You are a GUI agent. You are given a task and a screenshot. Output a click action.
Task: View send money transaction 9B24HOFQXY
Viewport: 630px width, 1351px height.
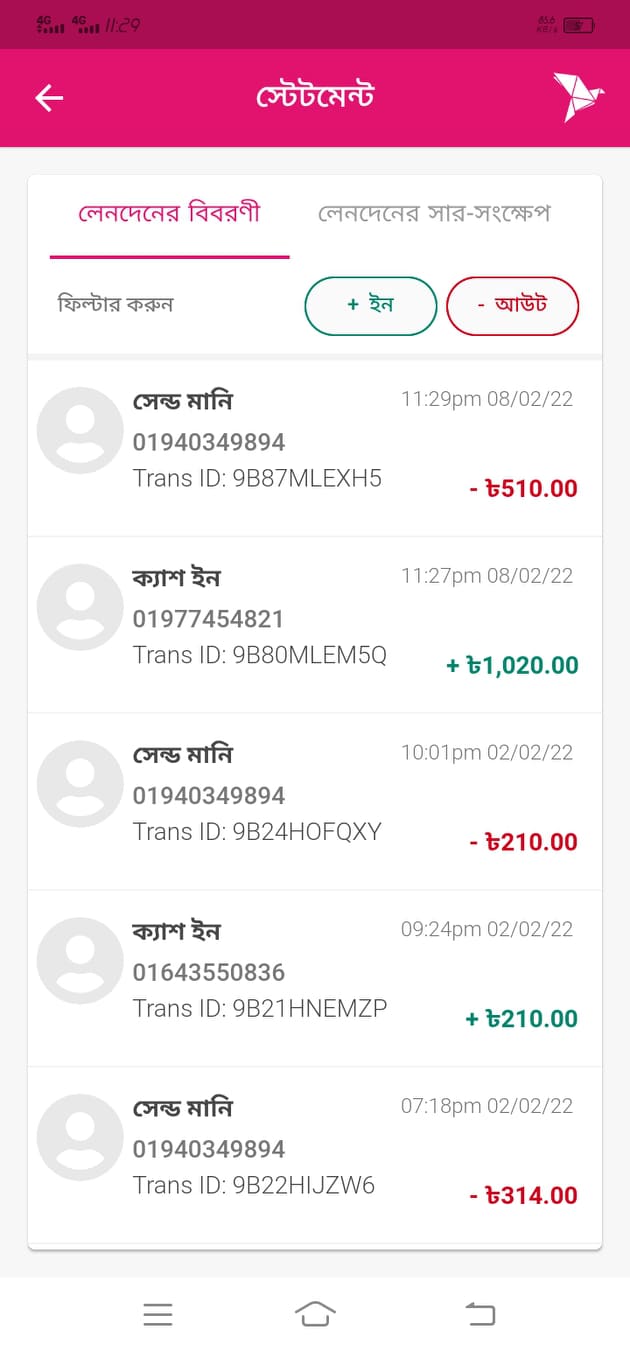click(x=315, y=802)
